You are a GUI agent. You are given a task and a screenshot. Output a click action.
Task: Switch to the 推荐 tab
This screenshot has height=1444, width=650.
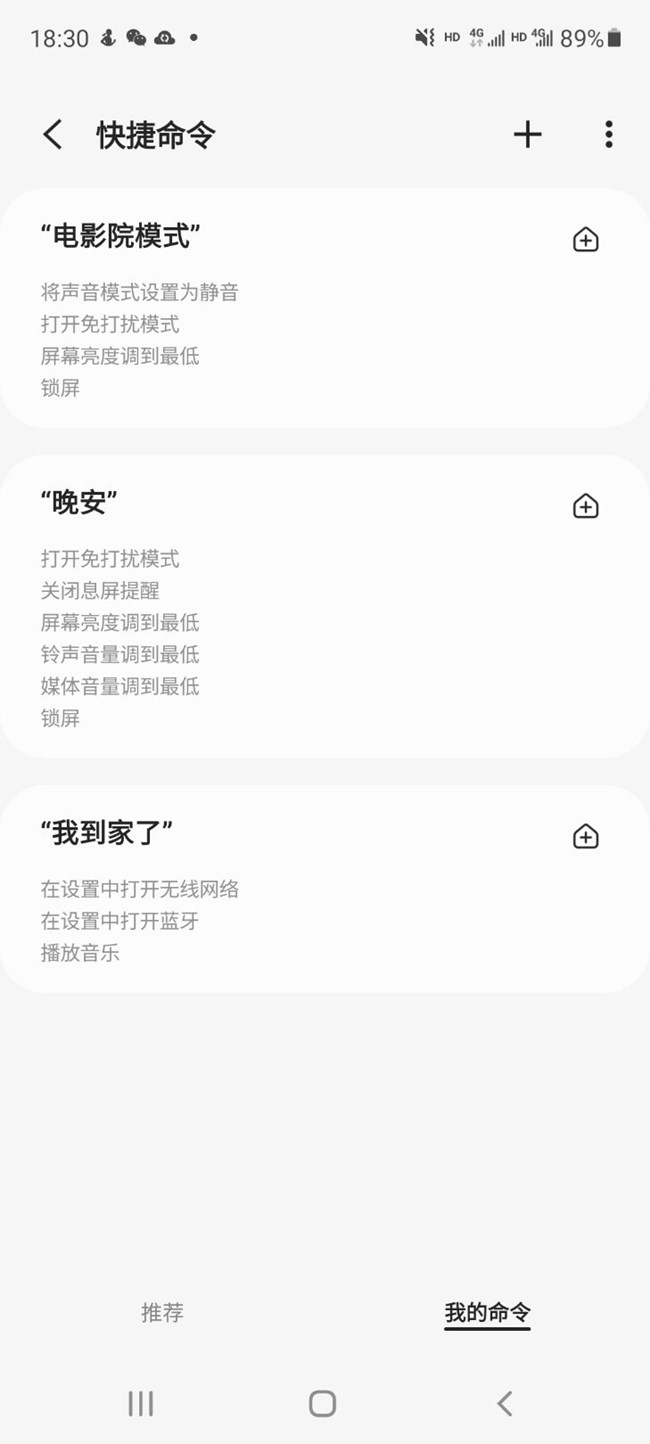pyautogui.click(x=162, y=1312)
